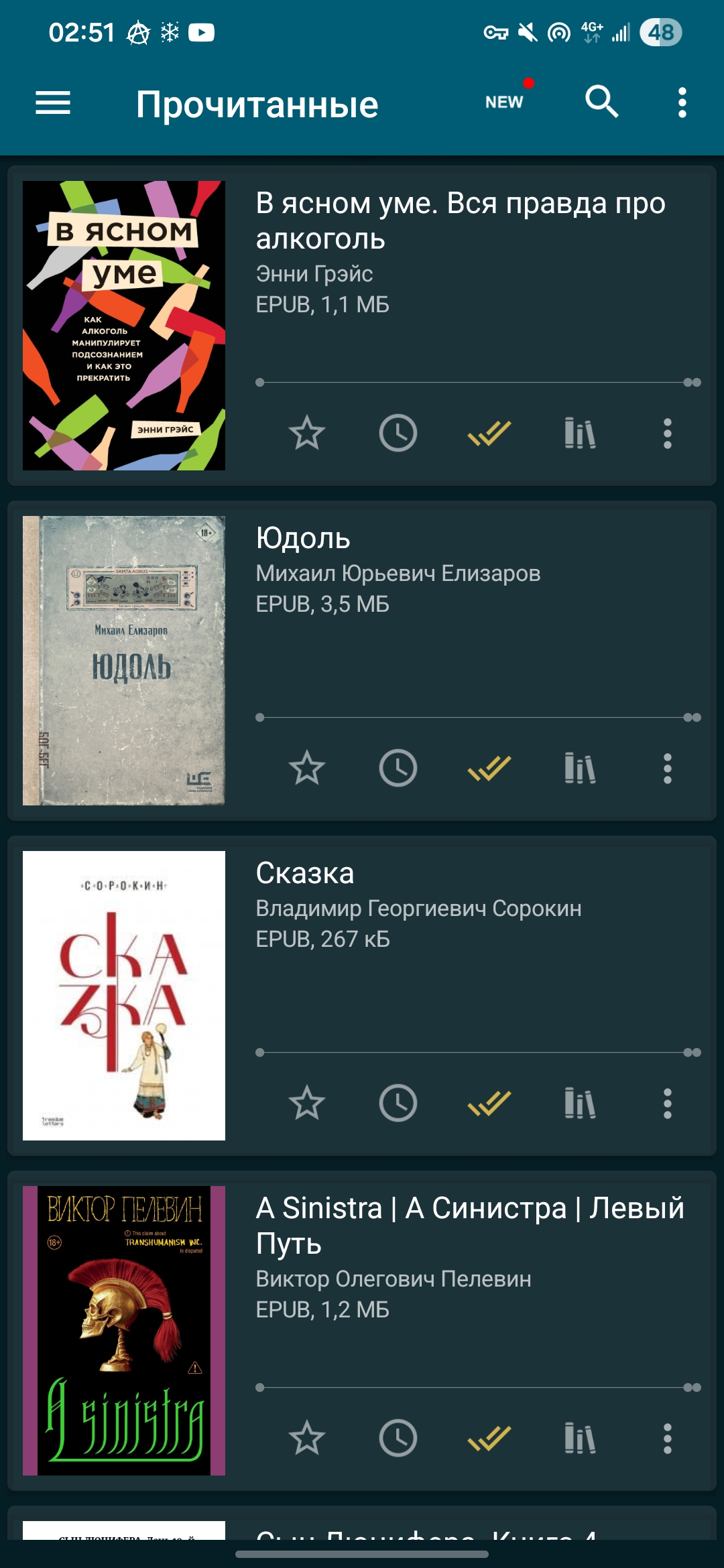Mark «В ясном уме» as read later
The height and width of the screenshot is (1568, 724).
pyautogui.click(x=398, y=433)
